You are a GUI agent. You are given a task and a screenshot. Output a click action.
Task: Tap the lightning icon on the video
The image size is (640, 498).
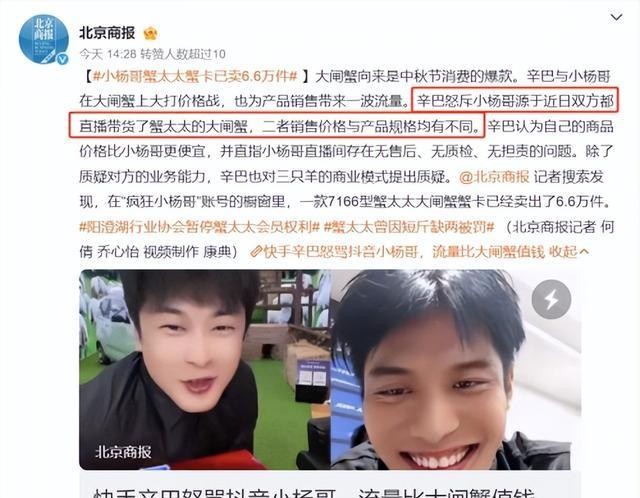(x=550, y=299)
